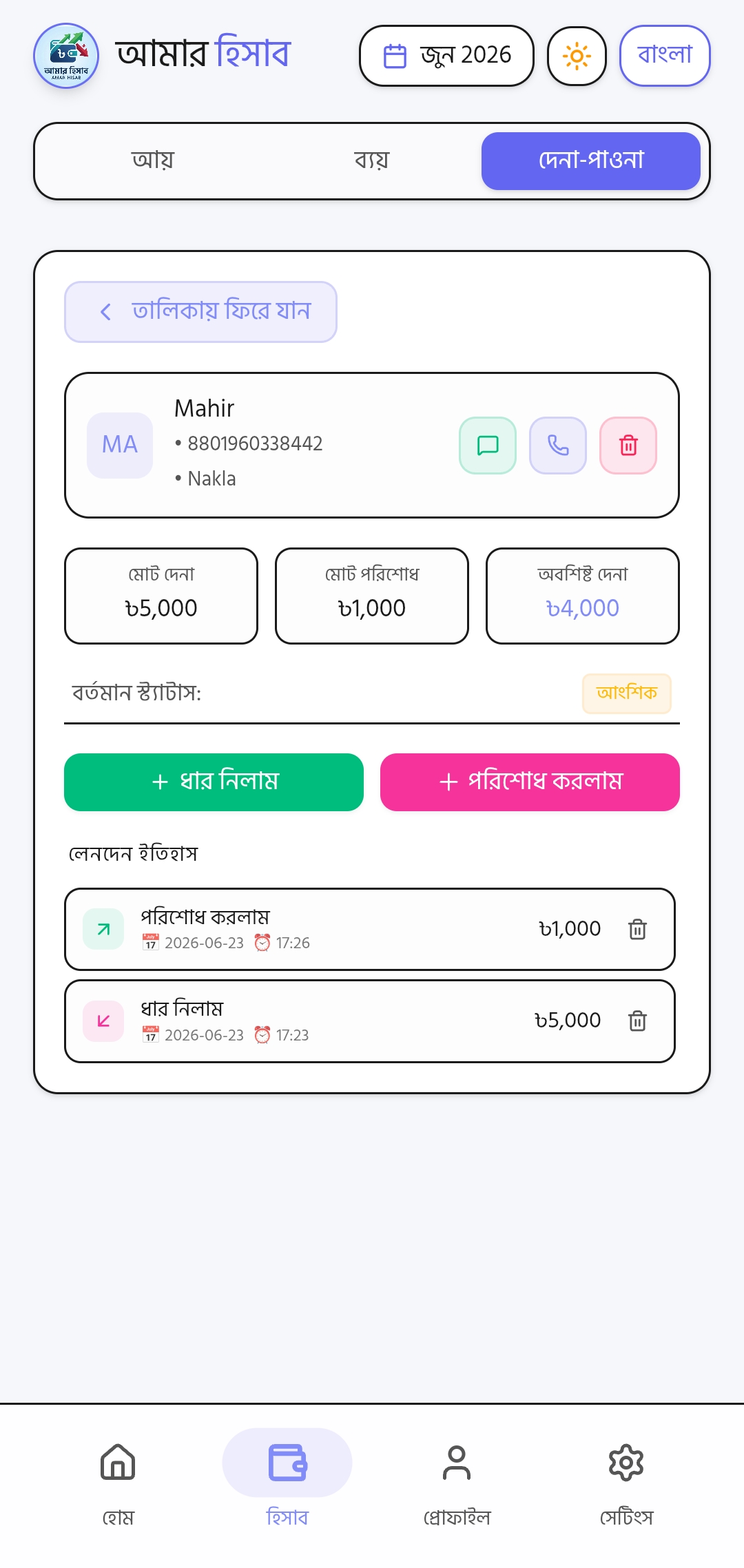Add a loan with ধার নিলাম
Image resolution: width=744 pixels, height=1568 pixels.
(x=214, y=782)
